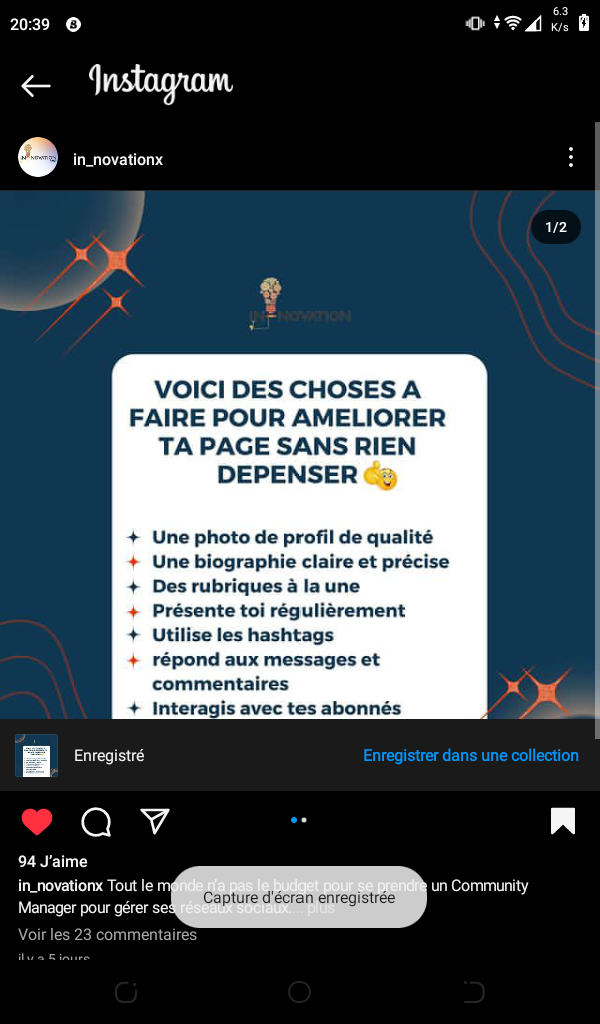The width and height of the screenshot is (600, 1024).
Task: Tap the system home button
Action: [x=300, y=992]
